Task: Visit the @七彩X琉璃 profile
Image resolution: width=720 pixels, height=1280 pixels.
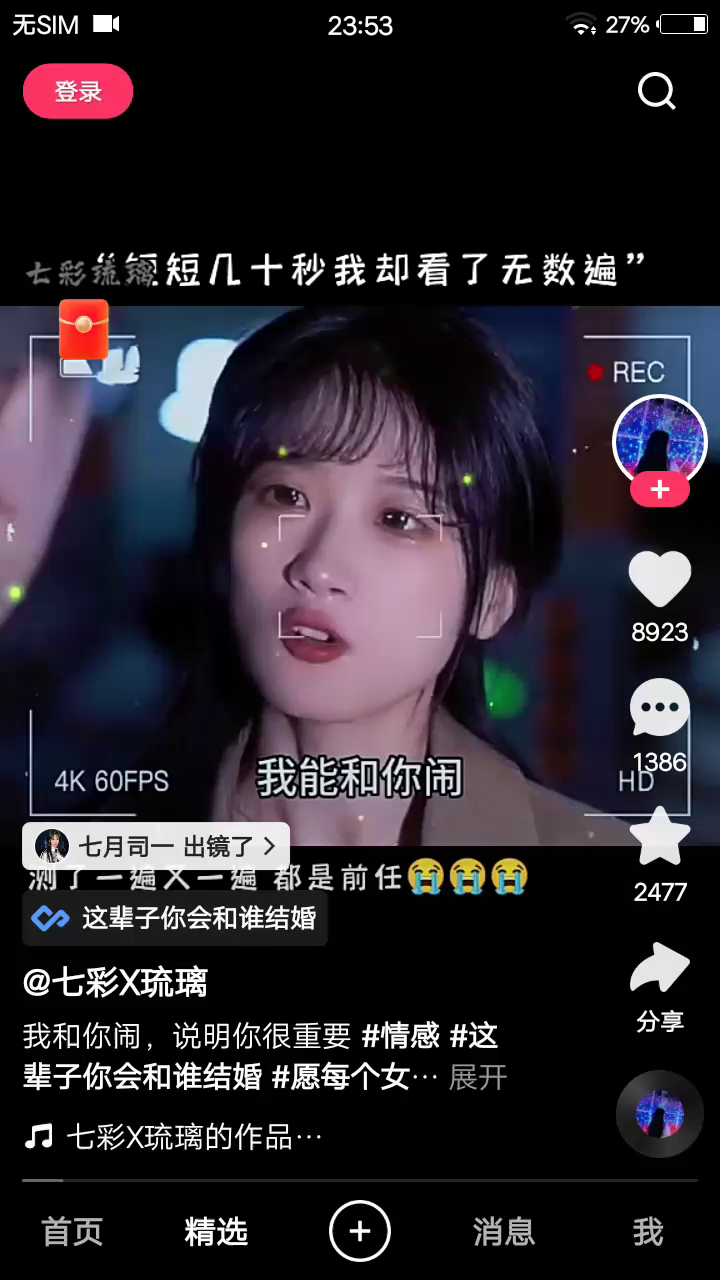Action: 115,983
